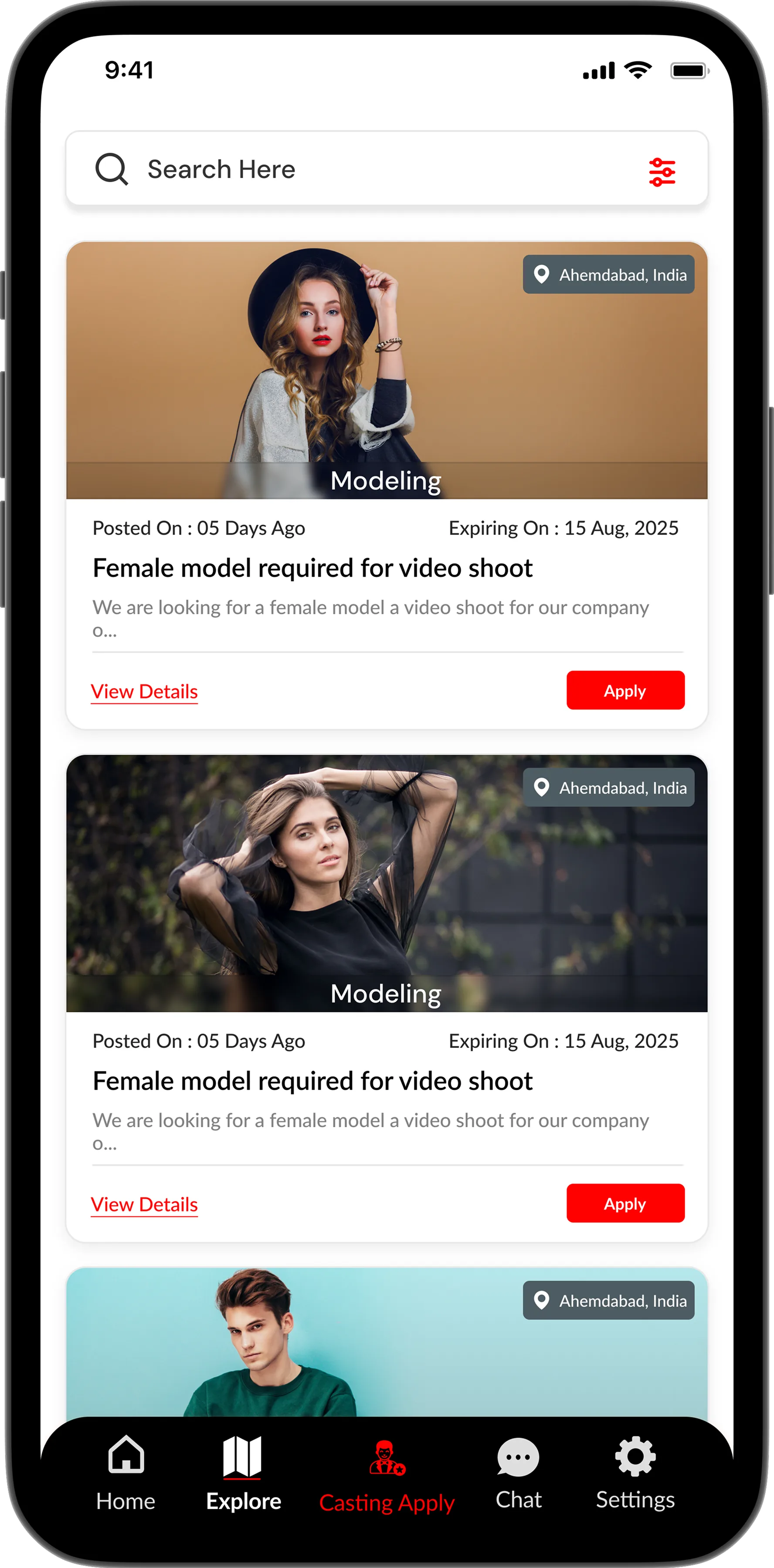View Details of the black-dress model listing

(x=144, y=1205)
